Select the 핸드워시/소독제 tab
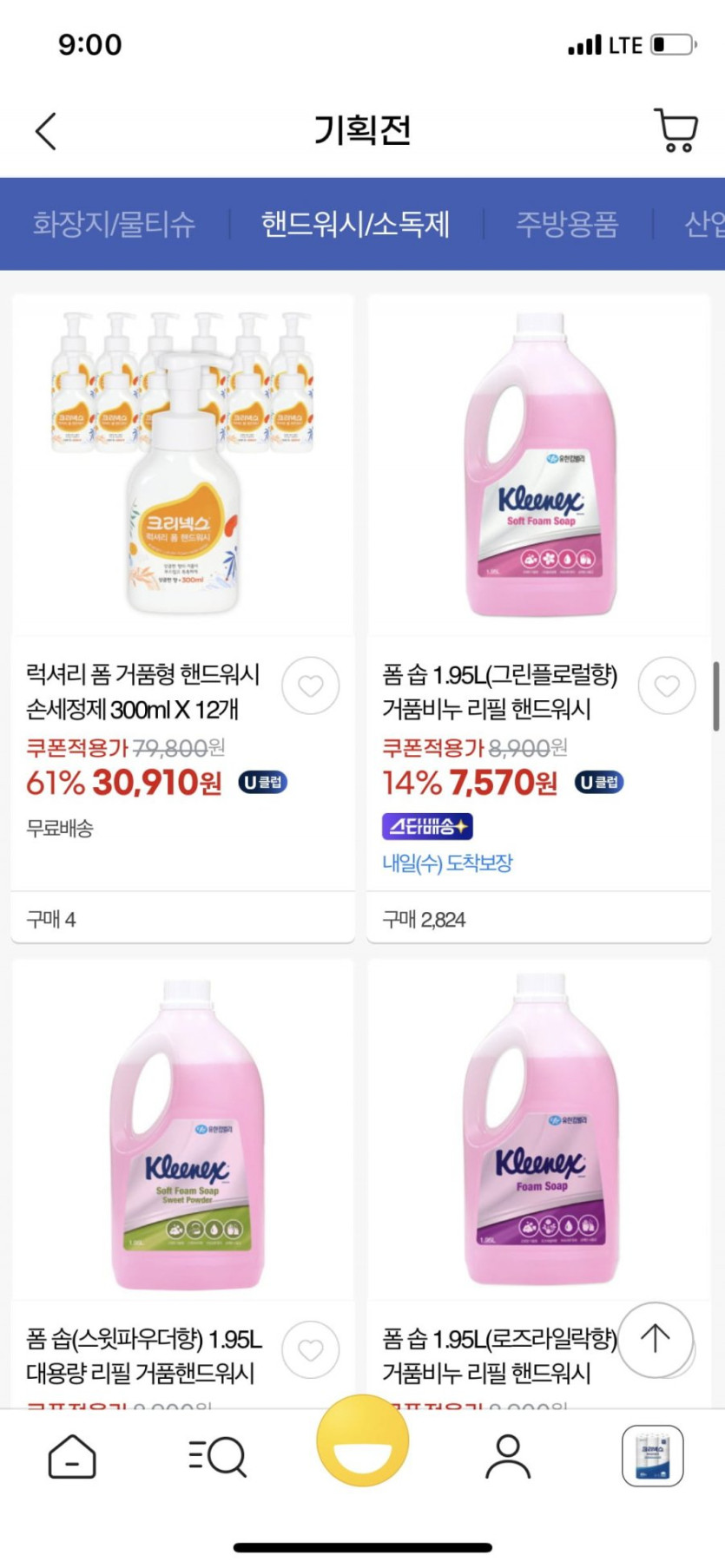The width and height of the screenshot is (725, 1568). pos(355,224)
